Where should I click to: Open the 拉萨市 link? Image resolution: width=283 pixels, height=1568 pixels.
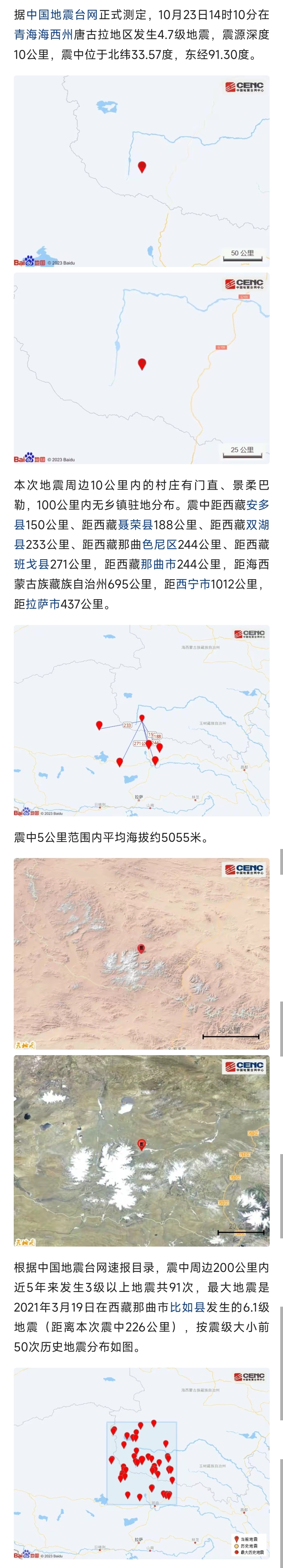tap(43, 604)
